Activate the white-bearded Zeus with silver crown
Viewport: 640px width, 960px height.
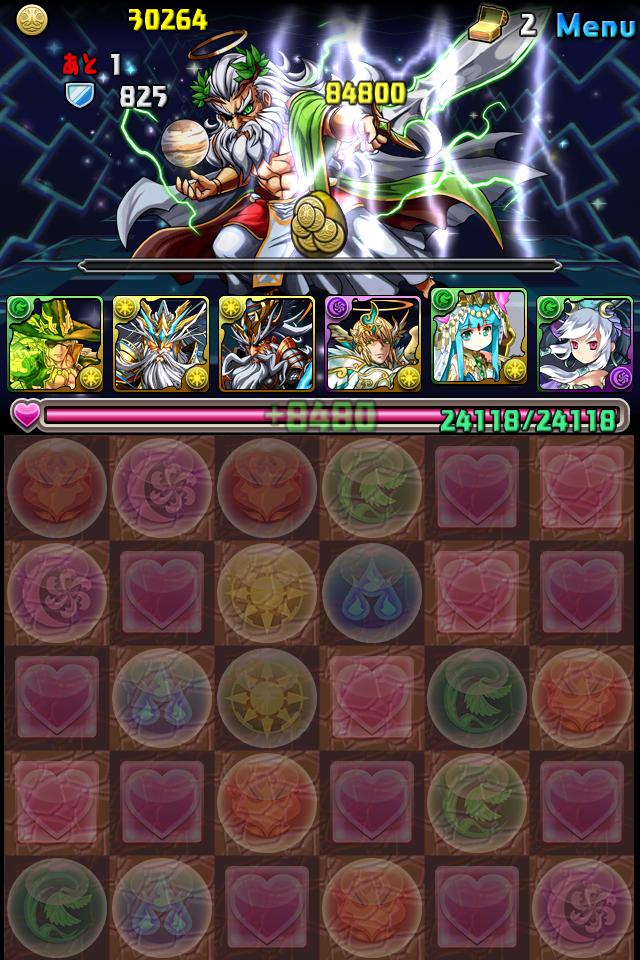160,343
